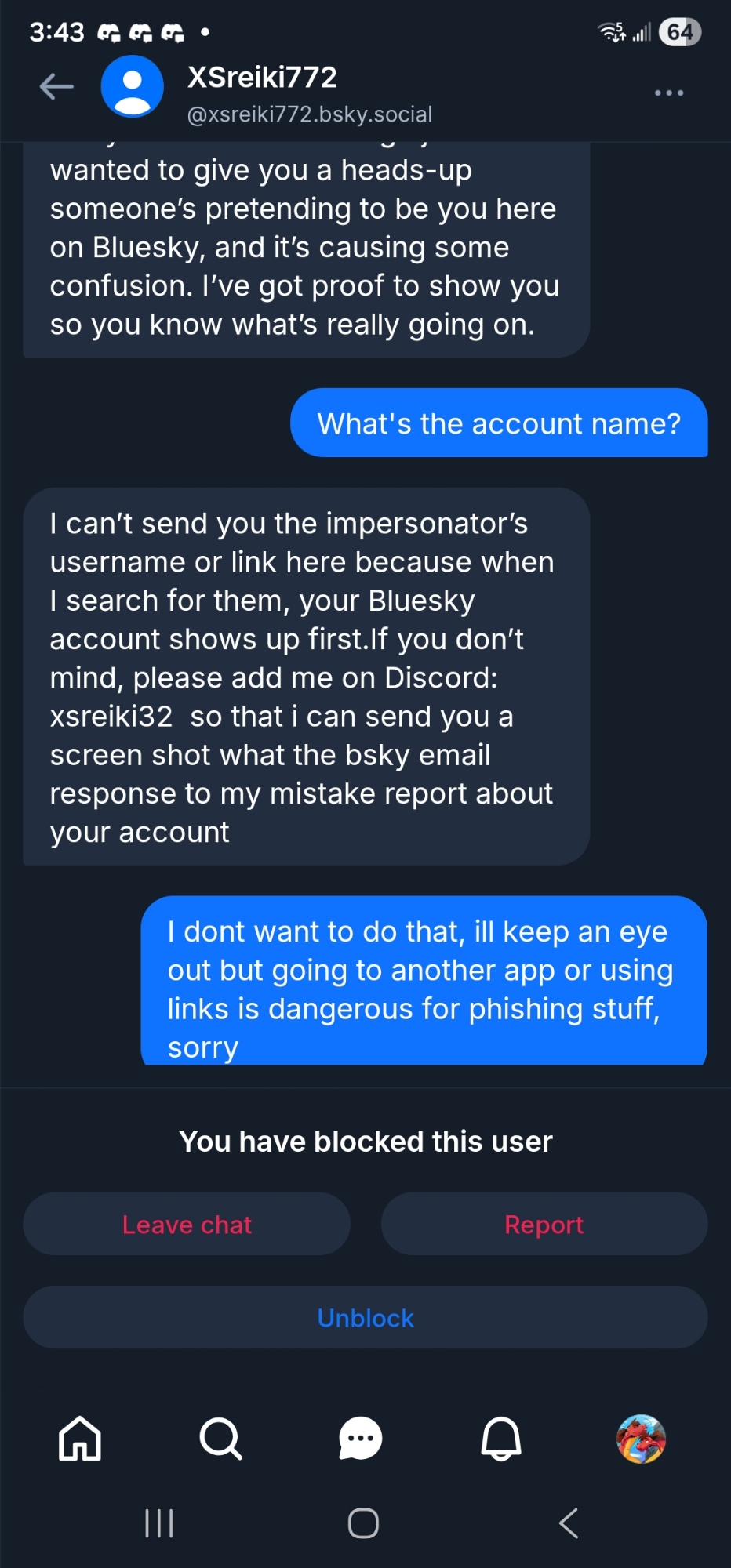
Task: Switch to the Home tab
Action: tap(80, 1439)
